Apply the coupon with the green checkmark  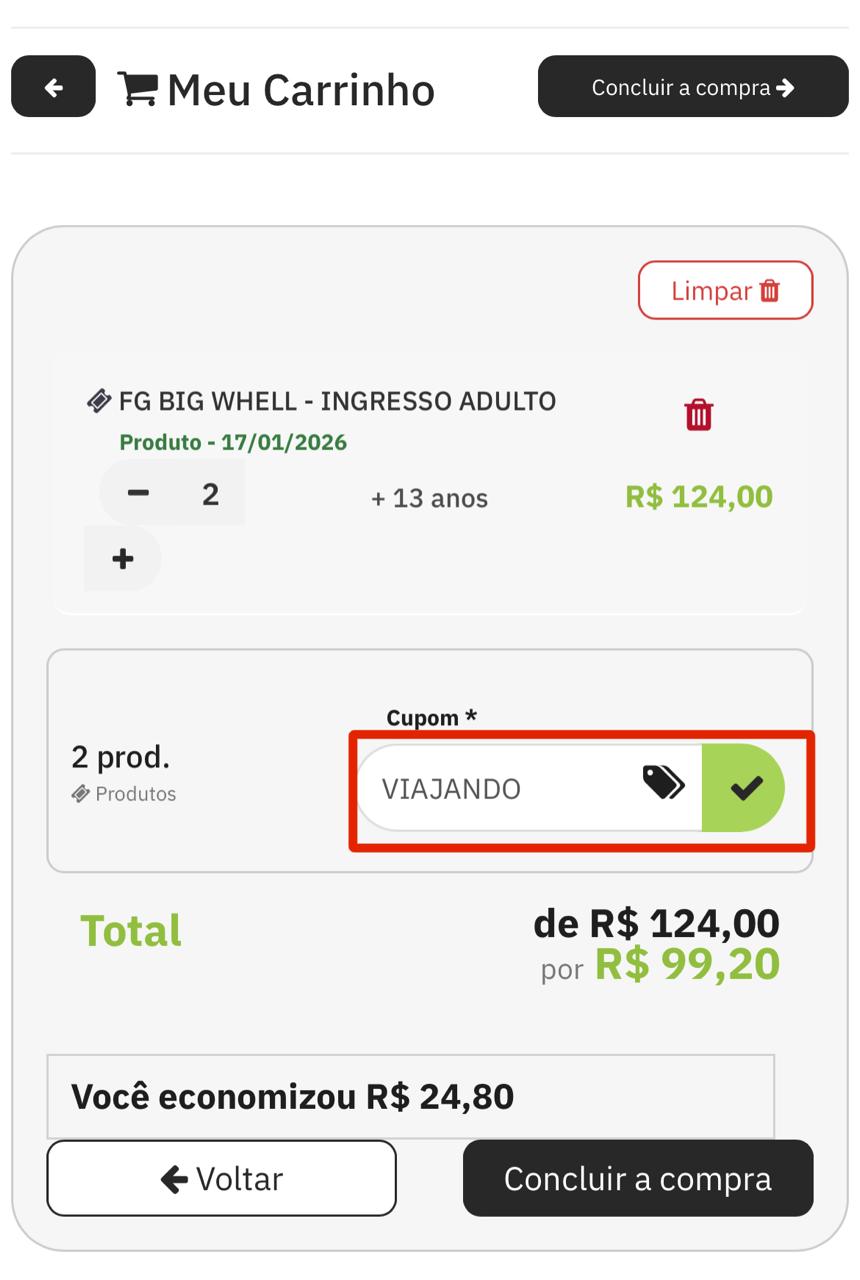[x=744, y=788]
